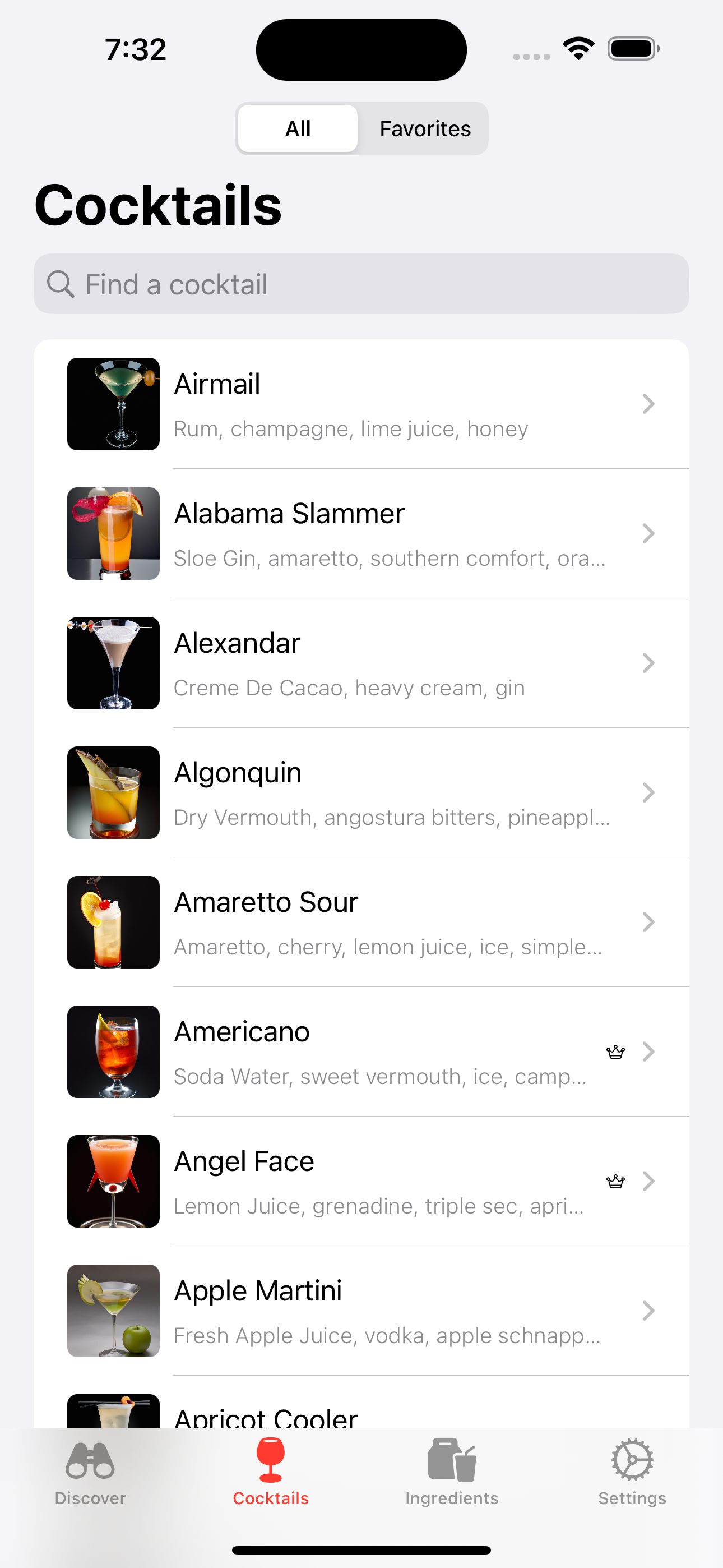Switch to the Favorites segment
723x1568 pixels.
tap(425, 129)
